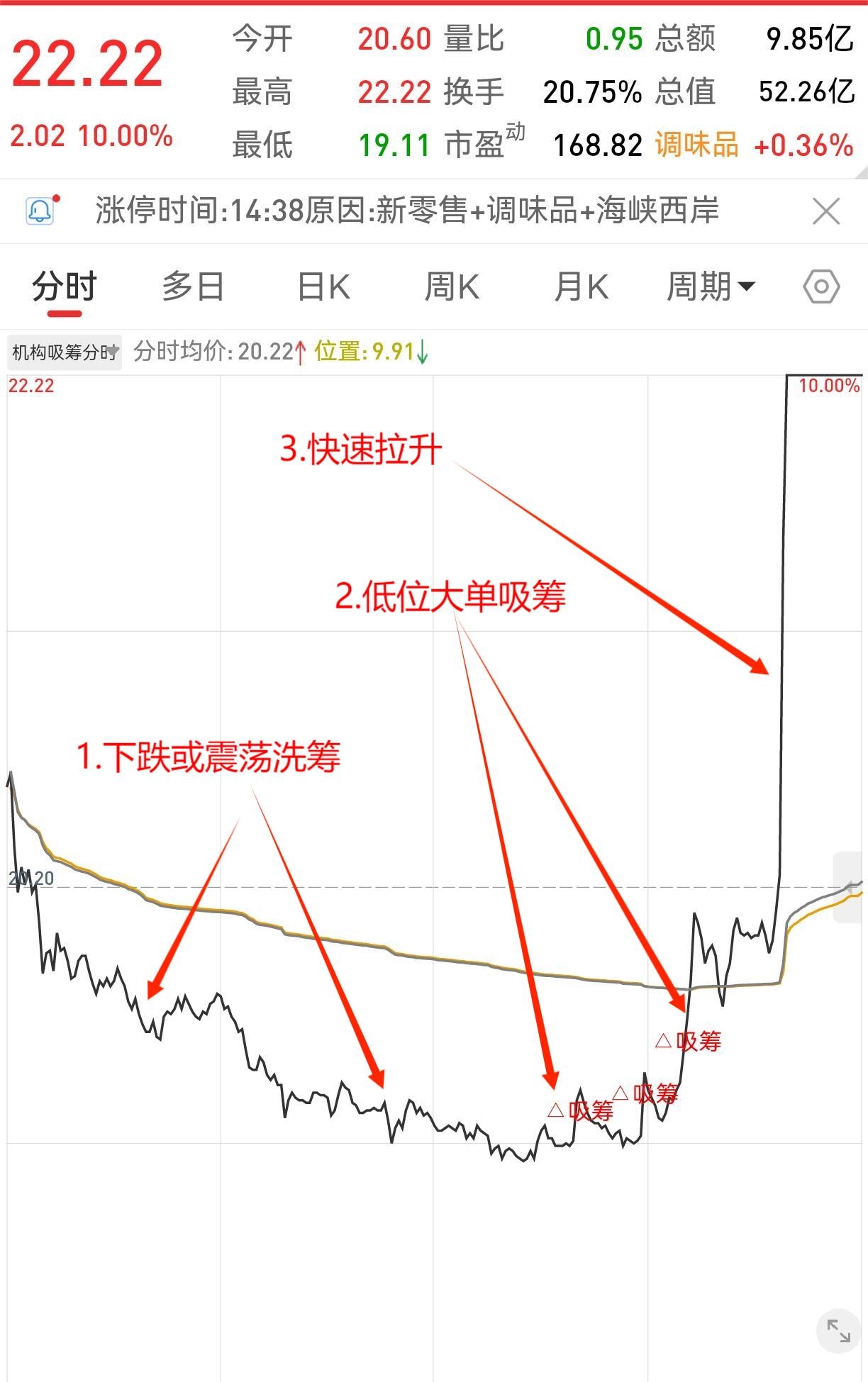The width and height of the screenshot is (868, 1382).
Task: Open the alert bell icon
Action: coord(40,211)
